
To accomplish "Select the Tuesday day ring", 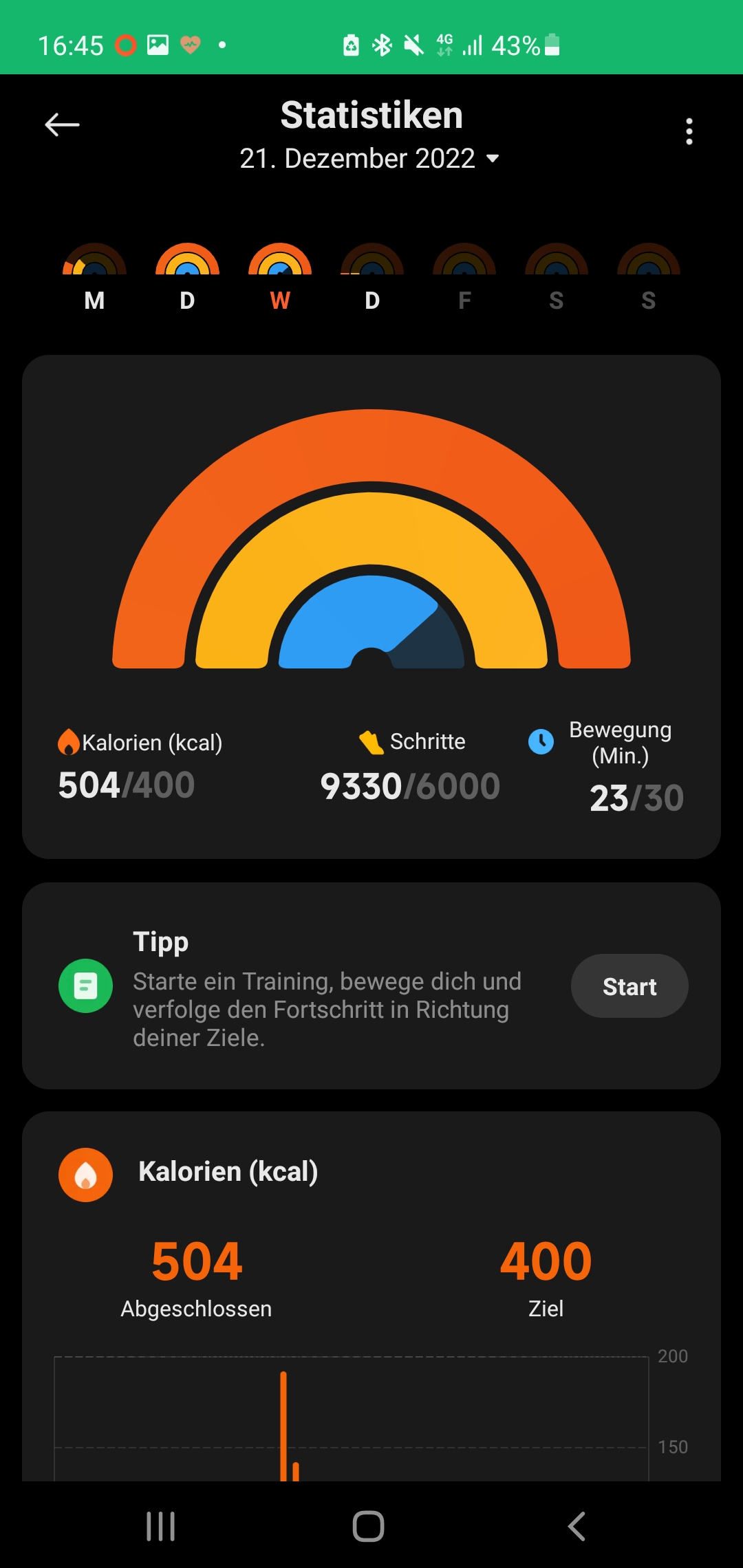I will [187, 276].
